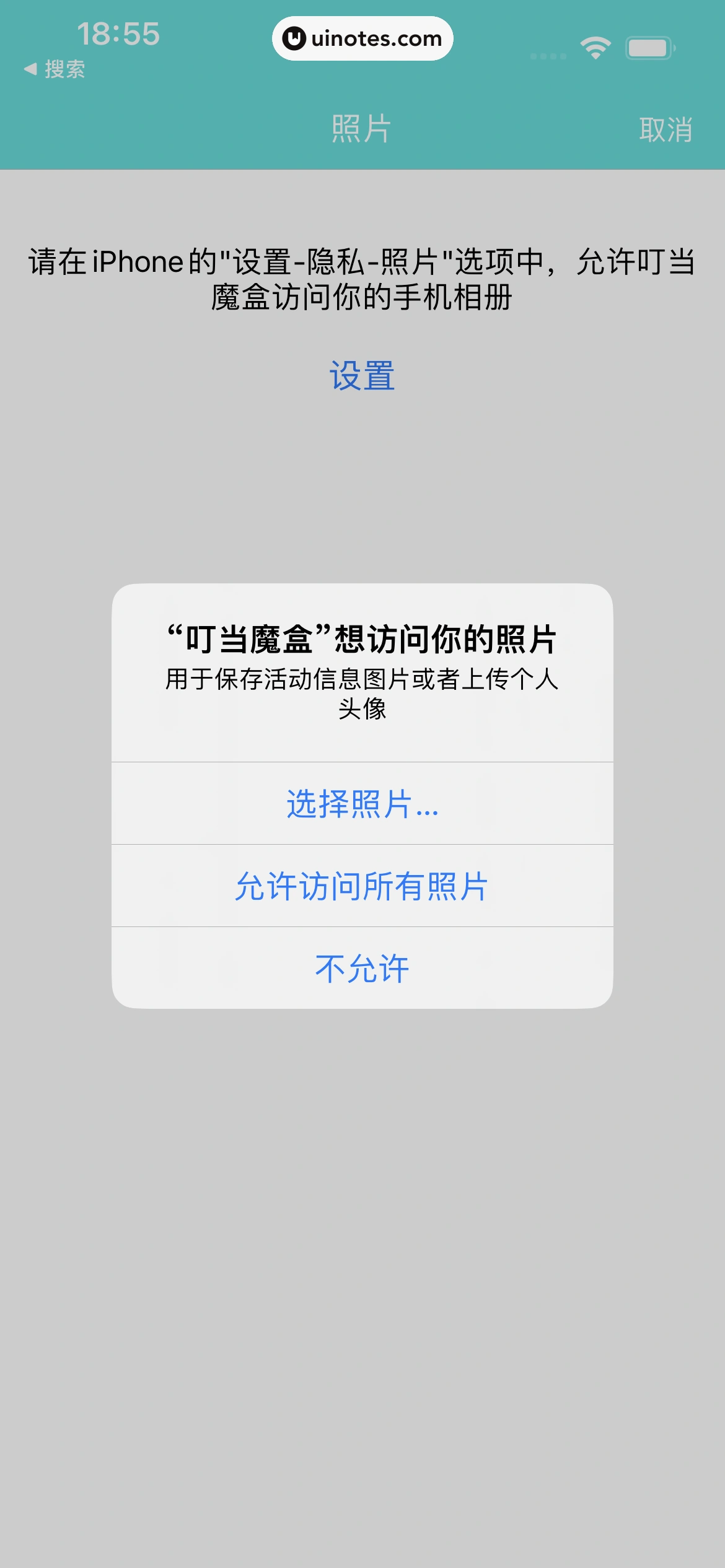Deny photo access with 不允许
725x1568 pixels.
362,969
